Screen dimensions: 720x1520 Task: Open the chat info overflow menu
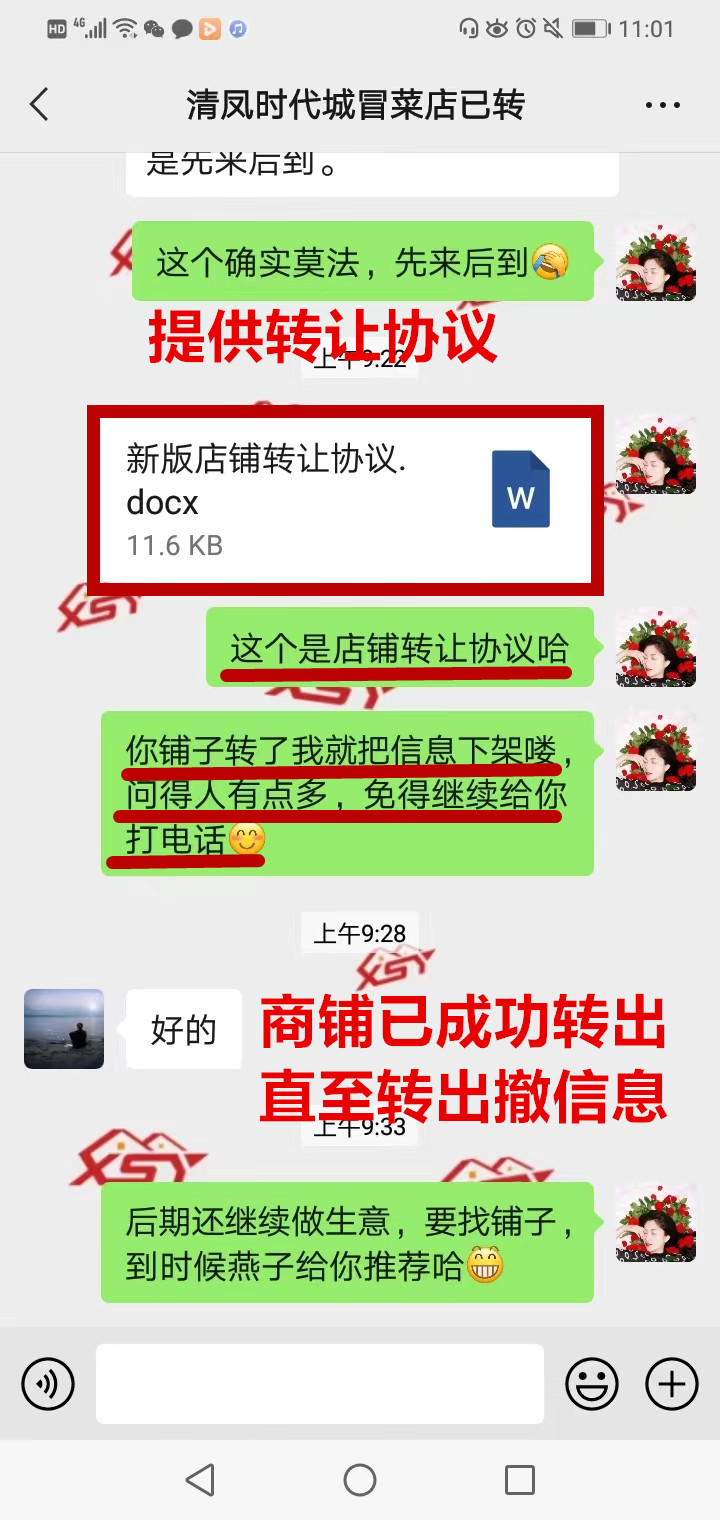[x=662, y=104]
